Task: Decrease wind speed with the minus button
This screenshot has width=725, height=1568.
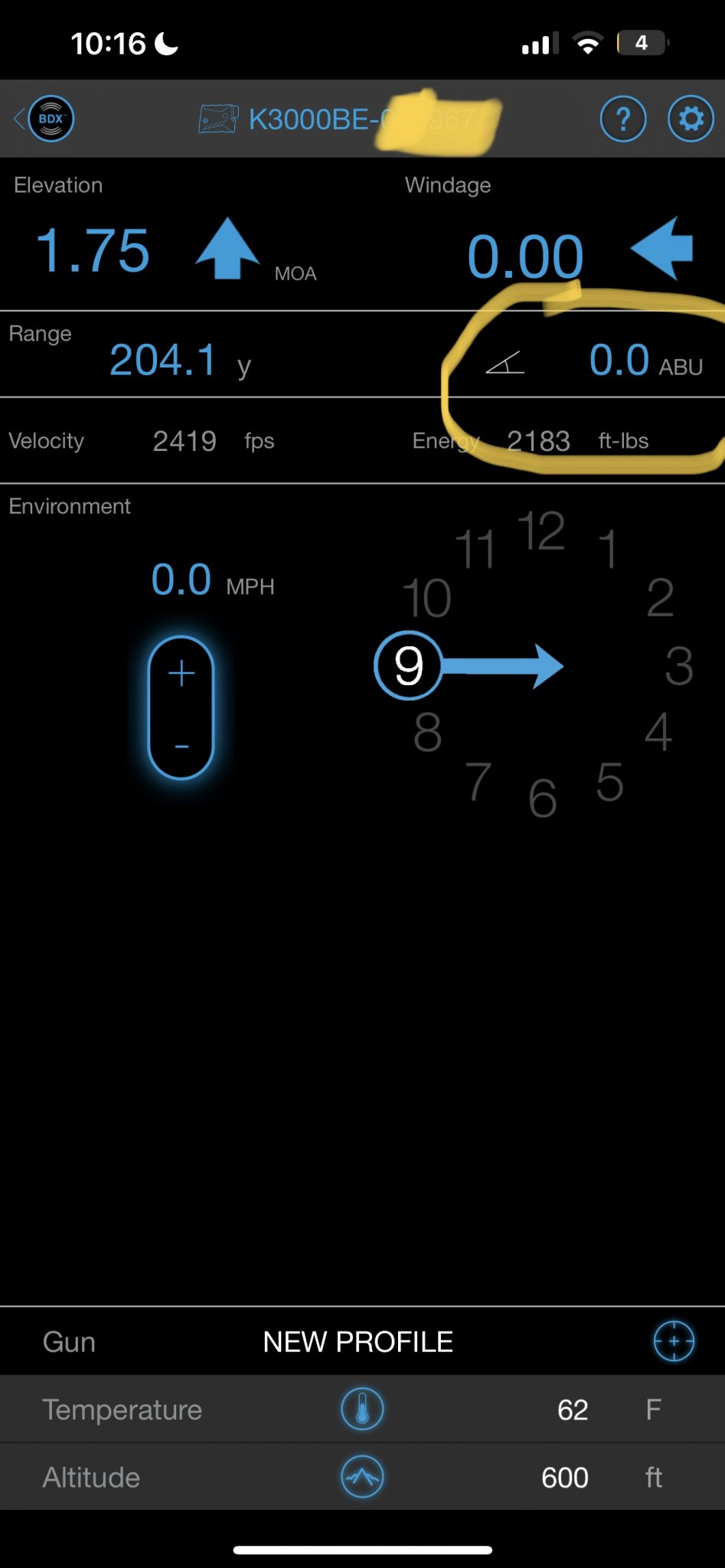Action: pos(181,746)
